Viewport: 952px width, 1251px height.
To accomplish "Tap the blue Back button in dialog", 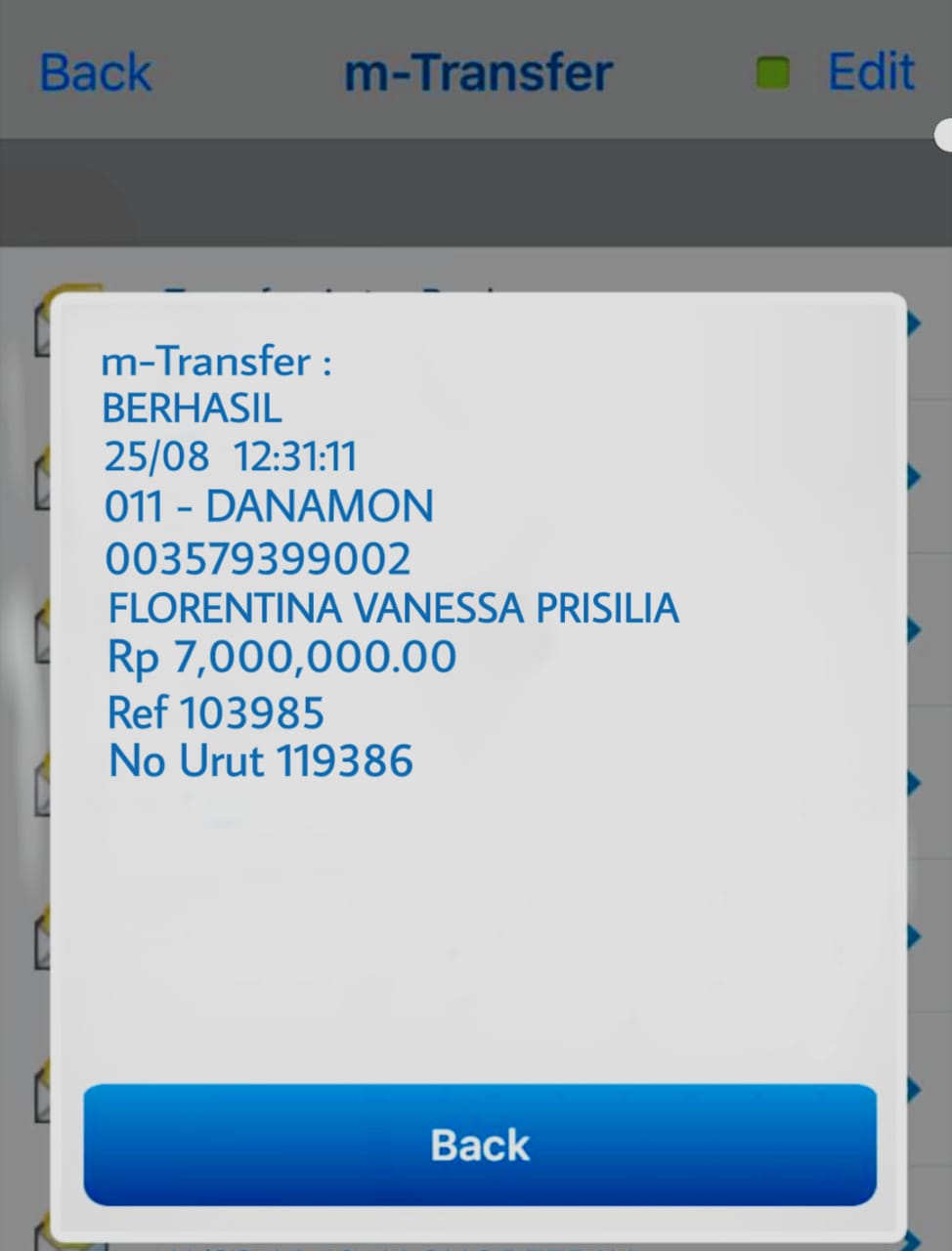I will (x=479, y=1144).
